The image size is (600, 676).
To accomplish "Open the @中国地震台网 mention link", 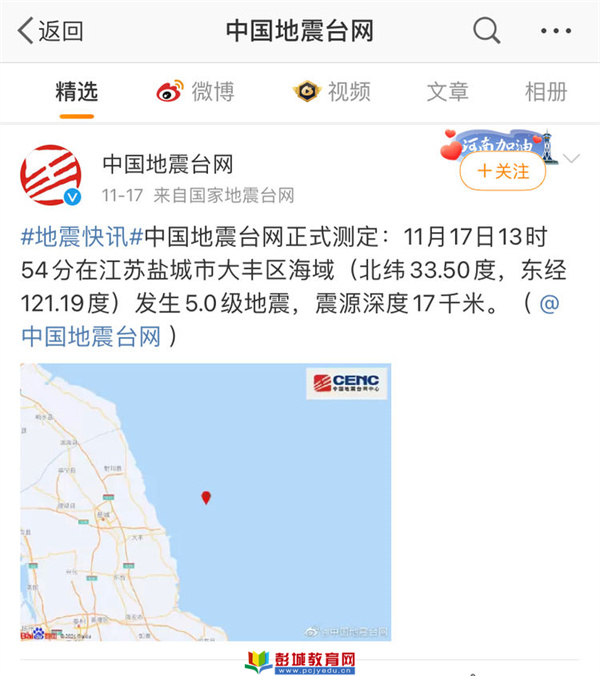I will (91, 337).
